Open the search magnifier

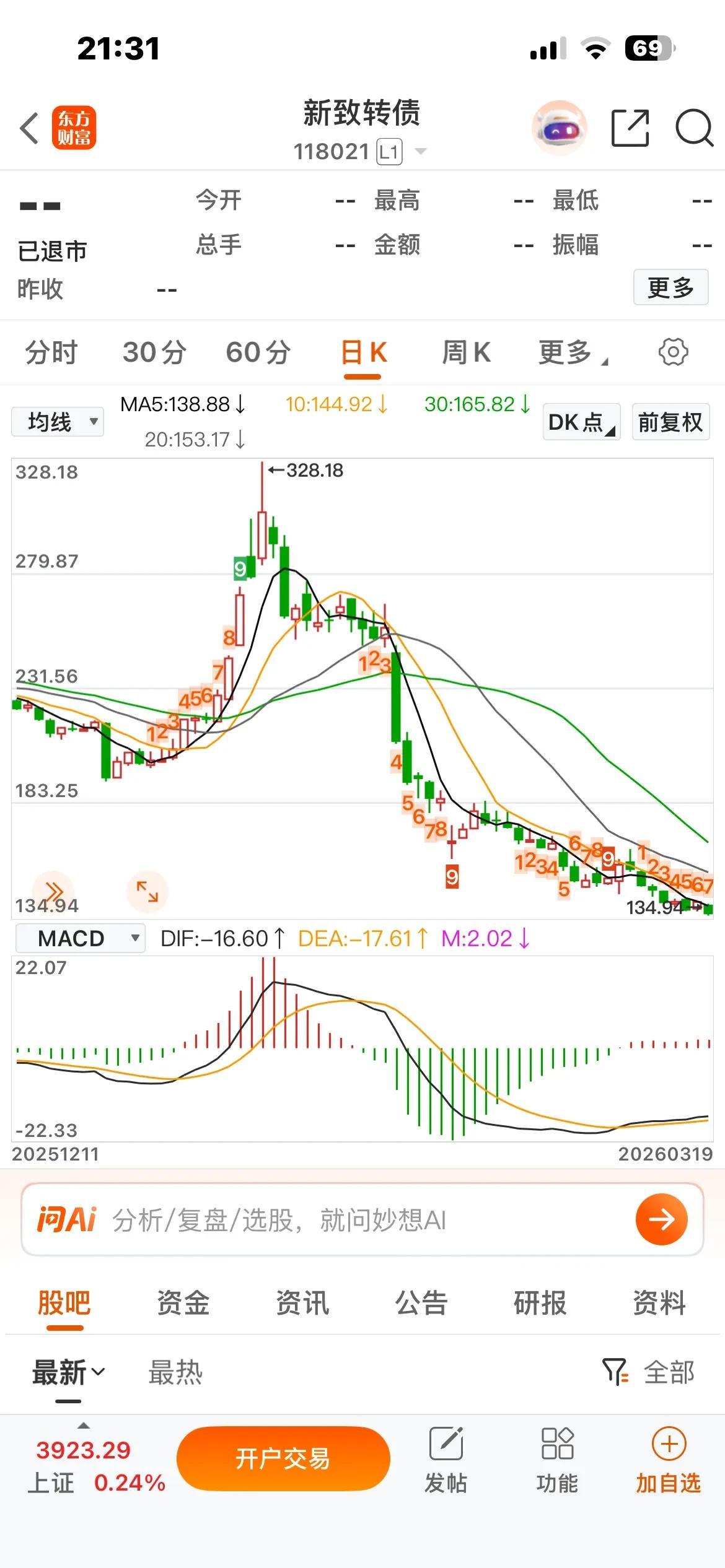pyautogui.click(x=693, y=128)
